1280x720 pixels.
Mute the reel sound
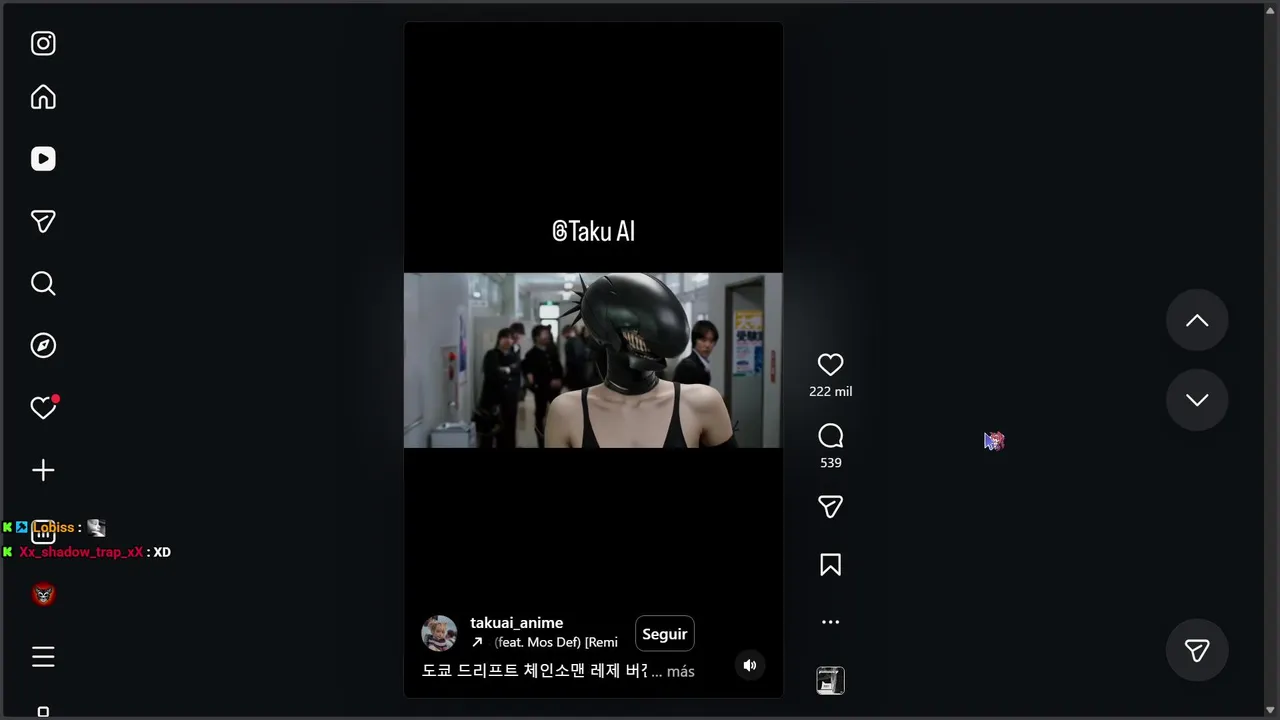pyautogui.click(x=749, y=665)
